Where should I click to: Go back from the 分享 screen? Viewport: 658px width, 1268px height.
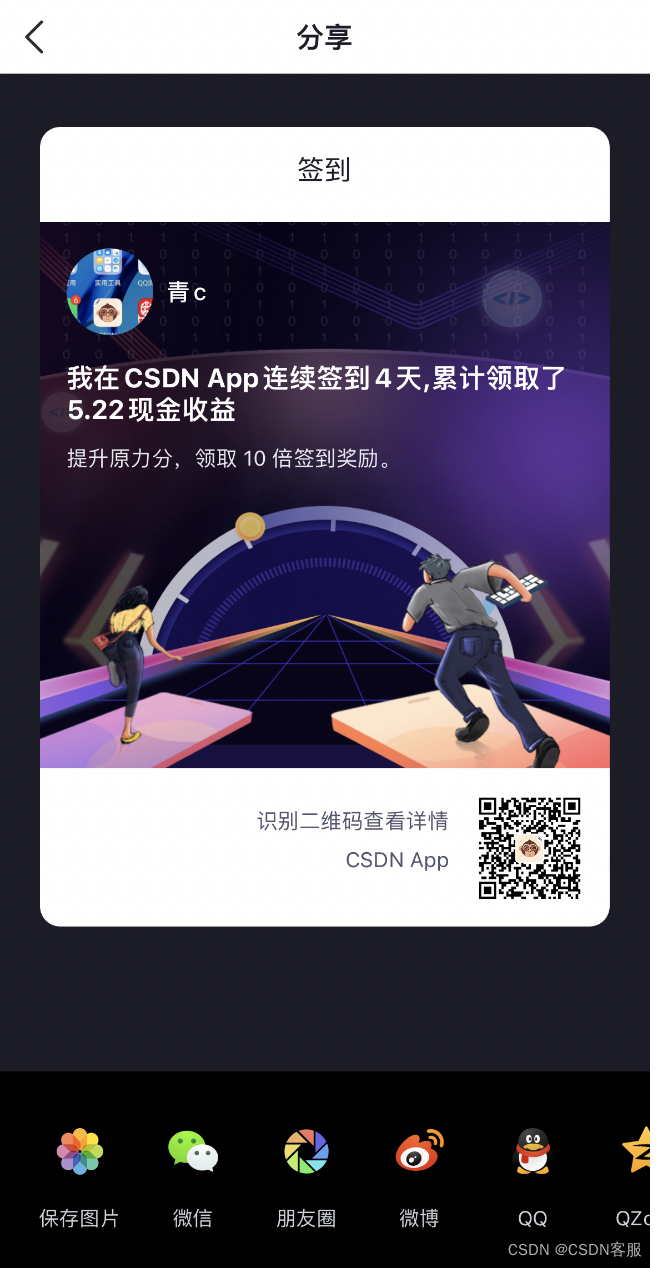point(35,38)
